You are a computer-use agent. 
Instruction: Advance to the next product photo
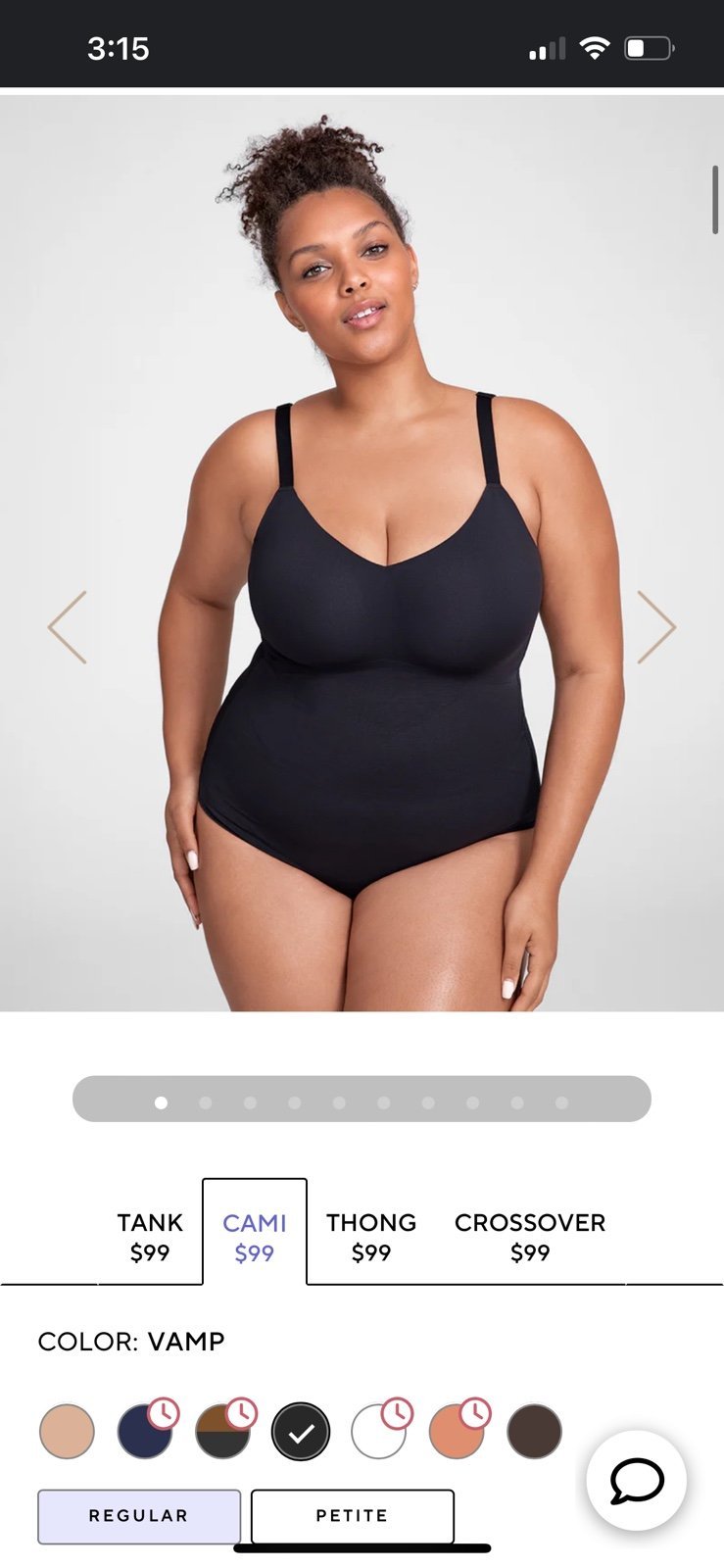click(656, 627)
